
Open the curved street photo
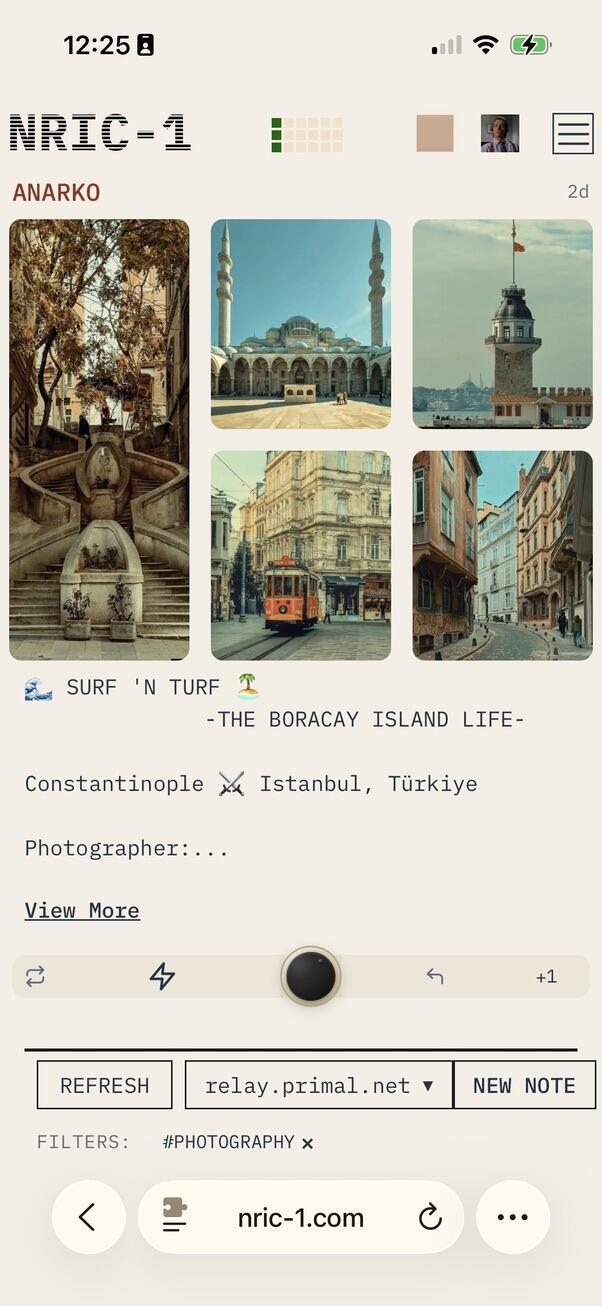tap(502, 555)
